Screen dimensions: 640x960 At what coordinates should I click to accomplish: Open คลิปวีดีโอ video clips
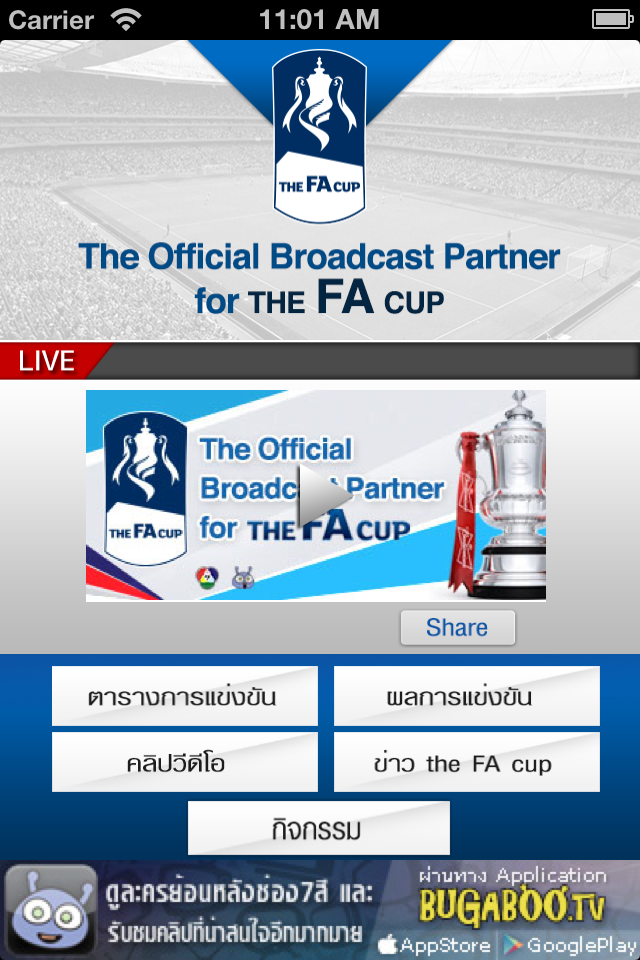[185, 762]
